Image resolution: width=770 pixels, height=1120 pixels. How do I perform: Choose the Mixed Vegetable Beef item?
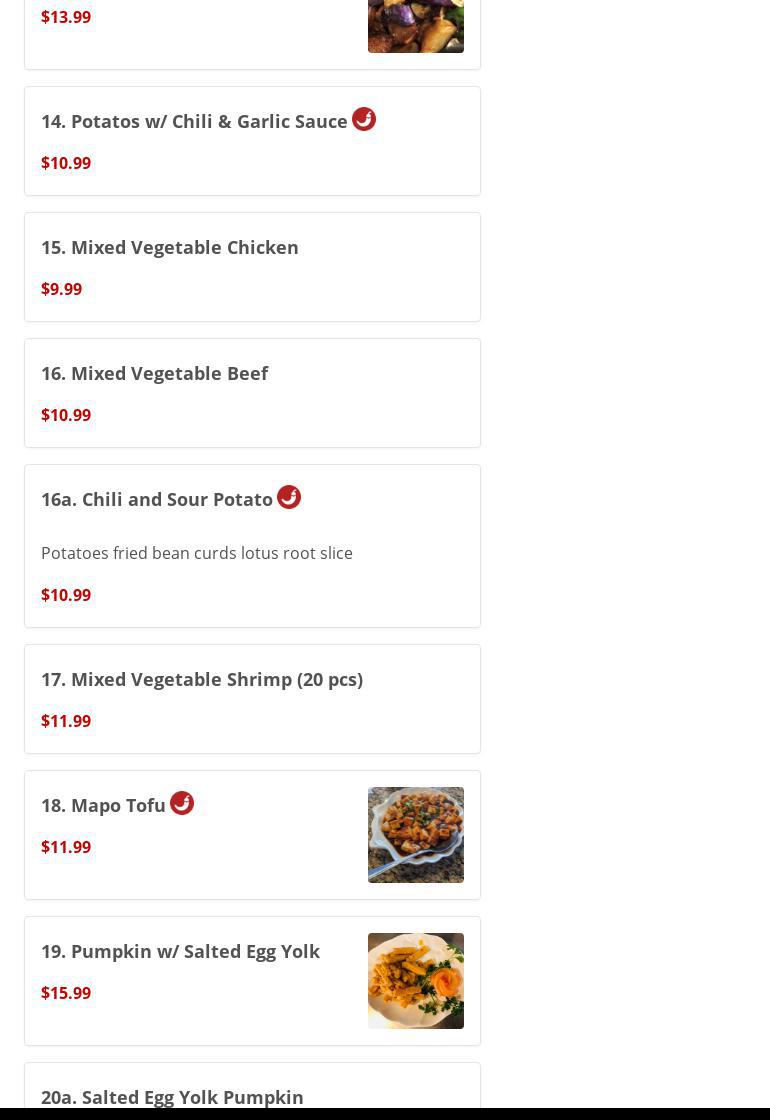155,374
